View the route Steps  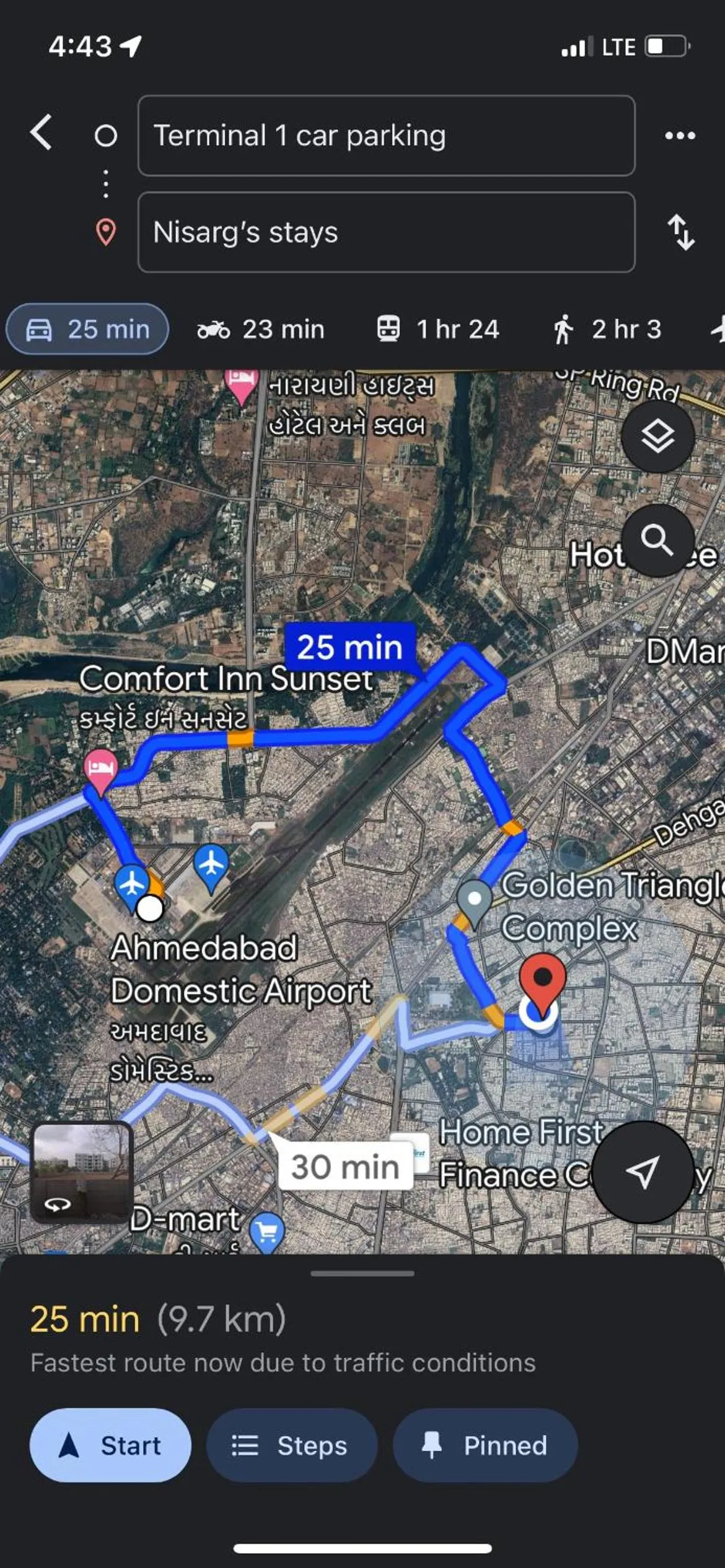(291, 1446)
